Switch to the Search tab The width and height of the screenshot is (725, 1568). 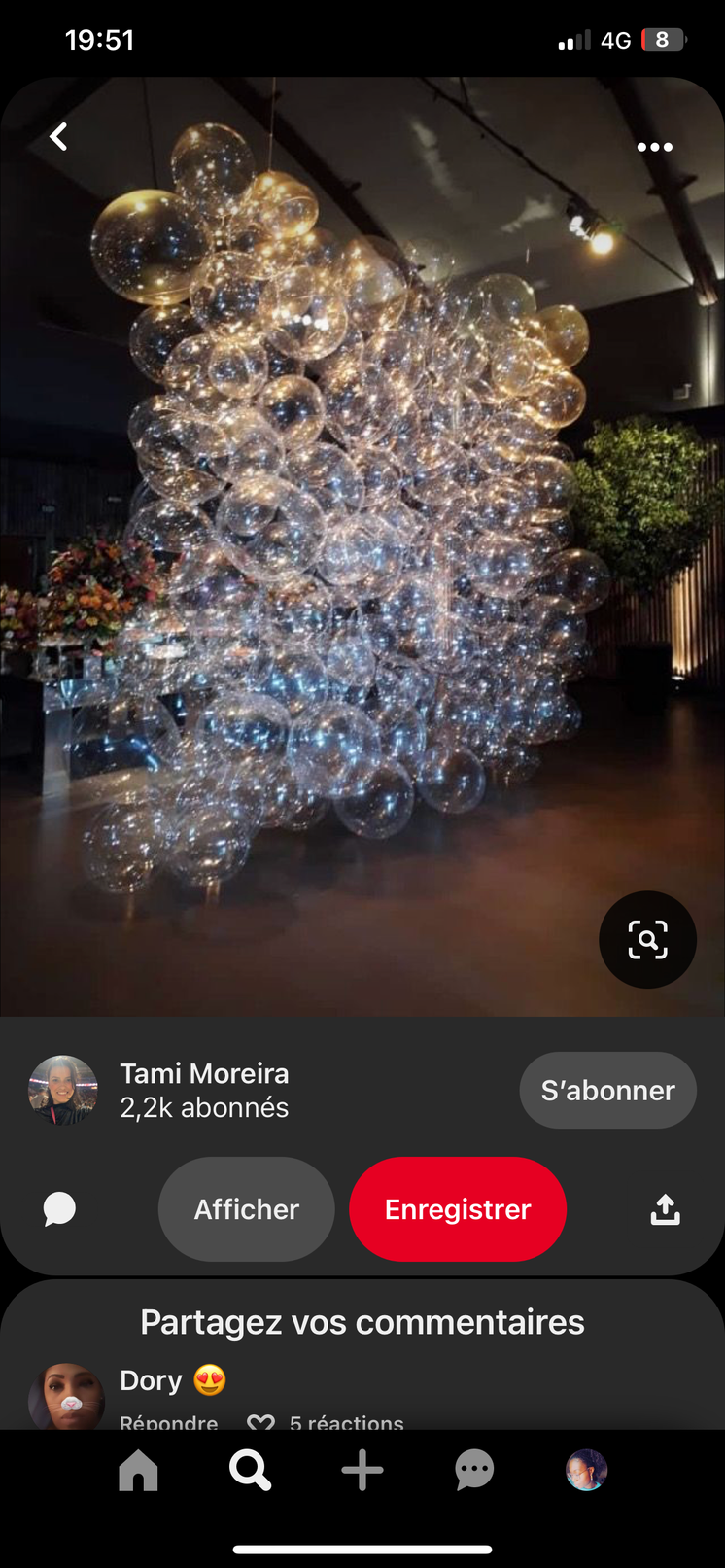pyautogui.click(x=250, y=1470)
